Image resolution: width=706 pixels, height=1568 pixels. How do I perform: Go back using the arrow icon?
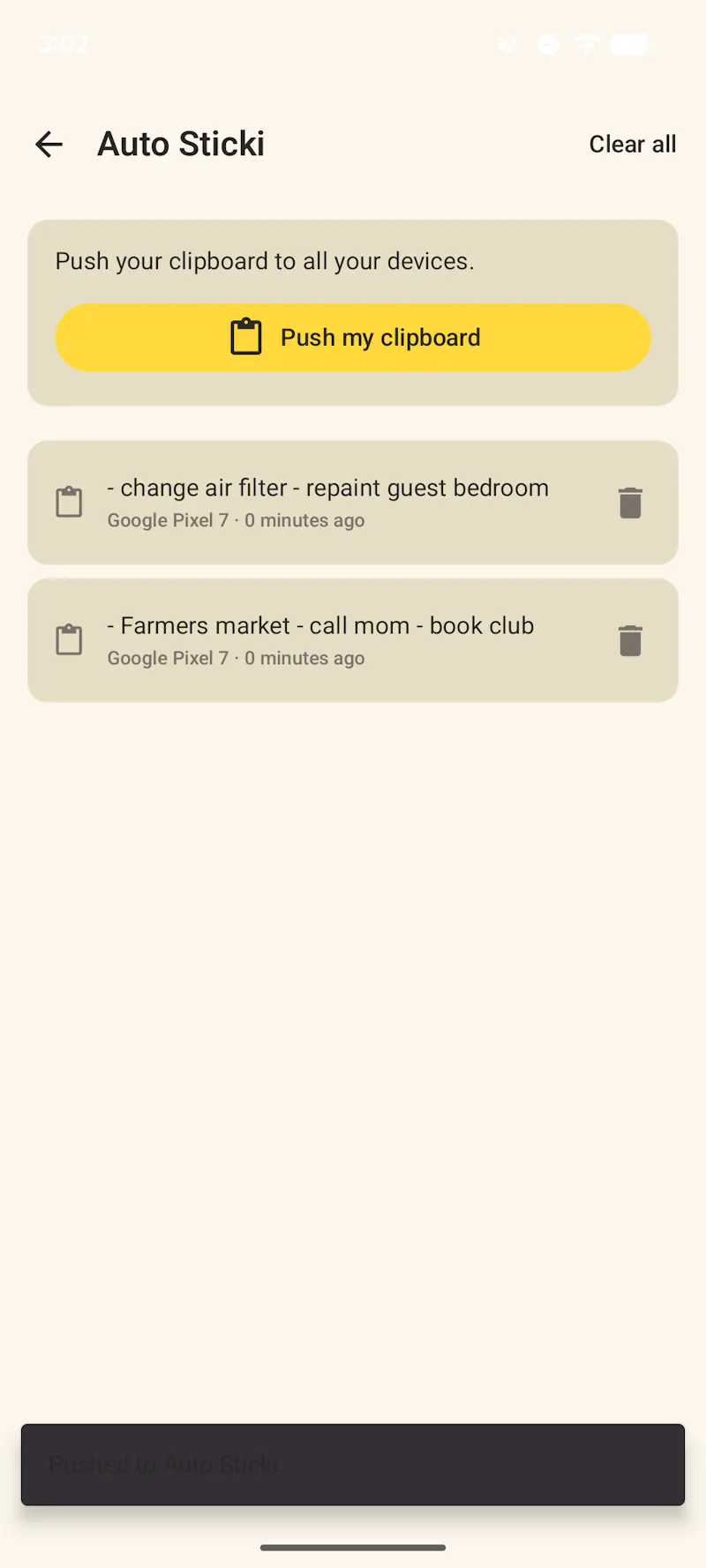pyautogui.click(x=49, y=144)
